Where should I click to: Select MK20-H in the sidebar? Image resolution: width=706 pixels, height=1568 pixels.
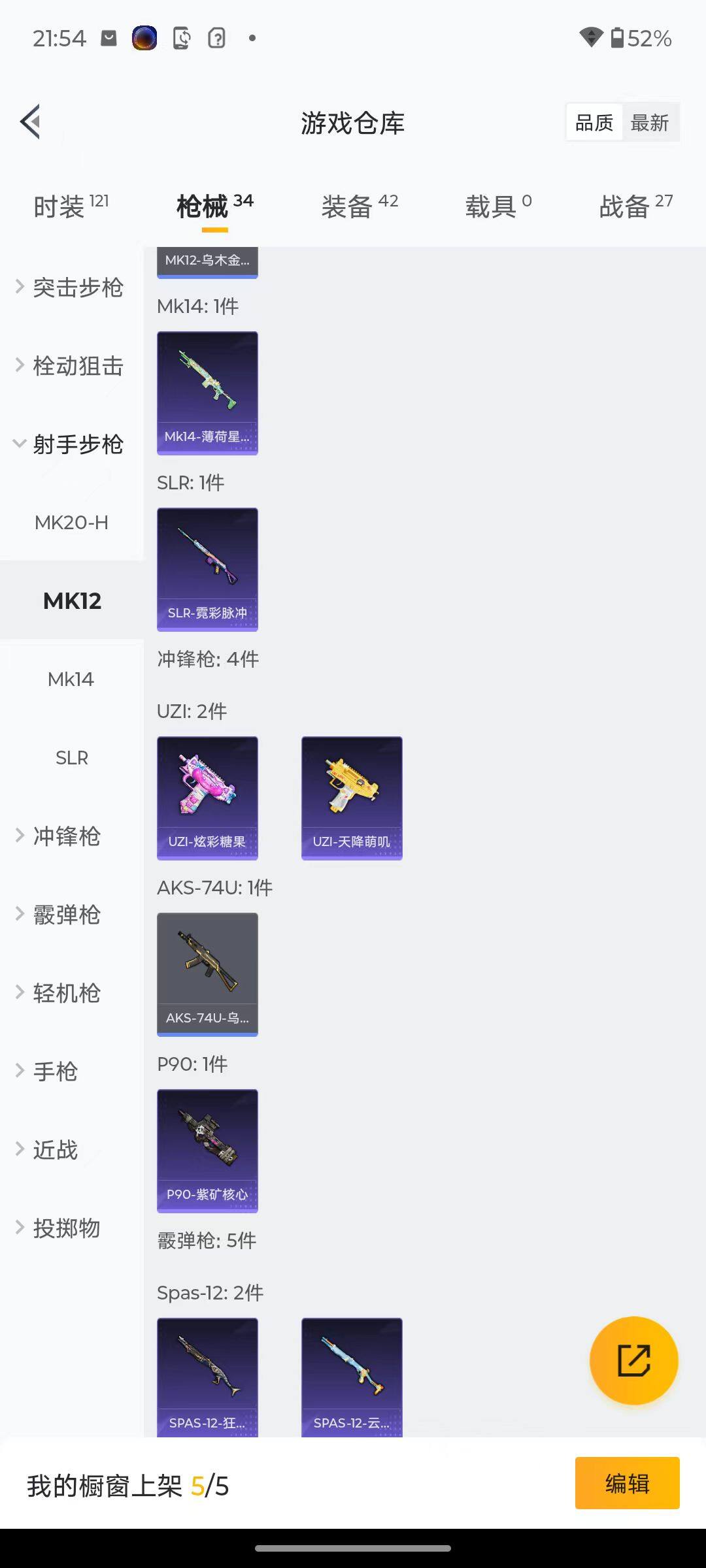71,523
